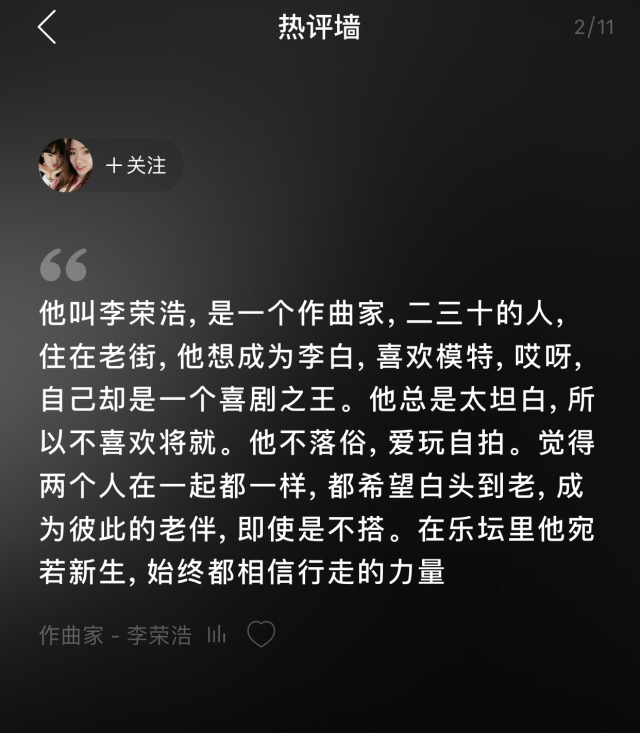This screenshot has width=640, height=733.
Task: Open the commenter's profile avatar
Action: 66,165
